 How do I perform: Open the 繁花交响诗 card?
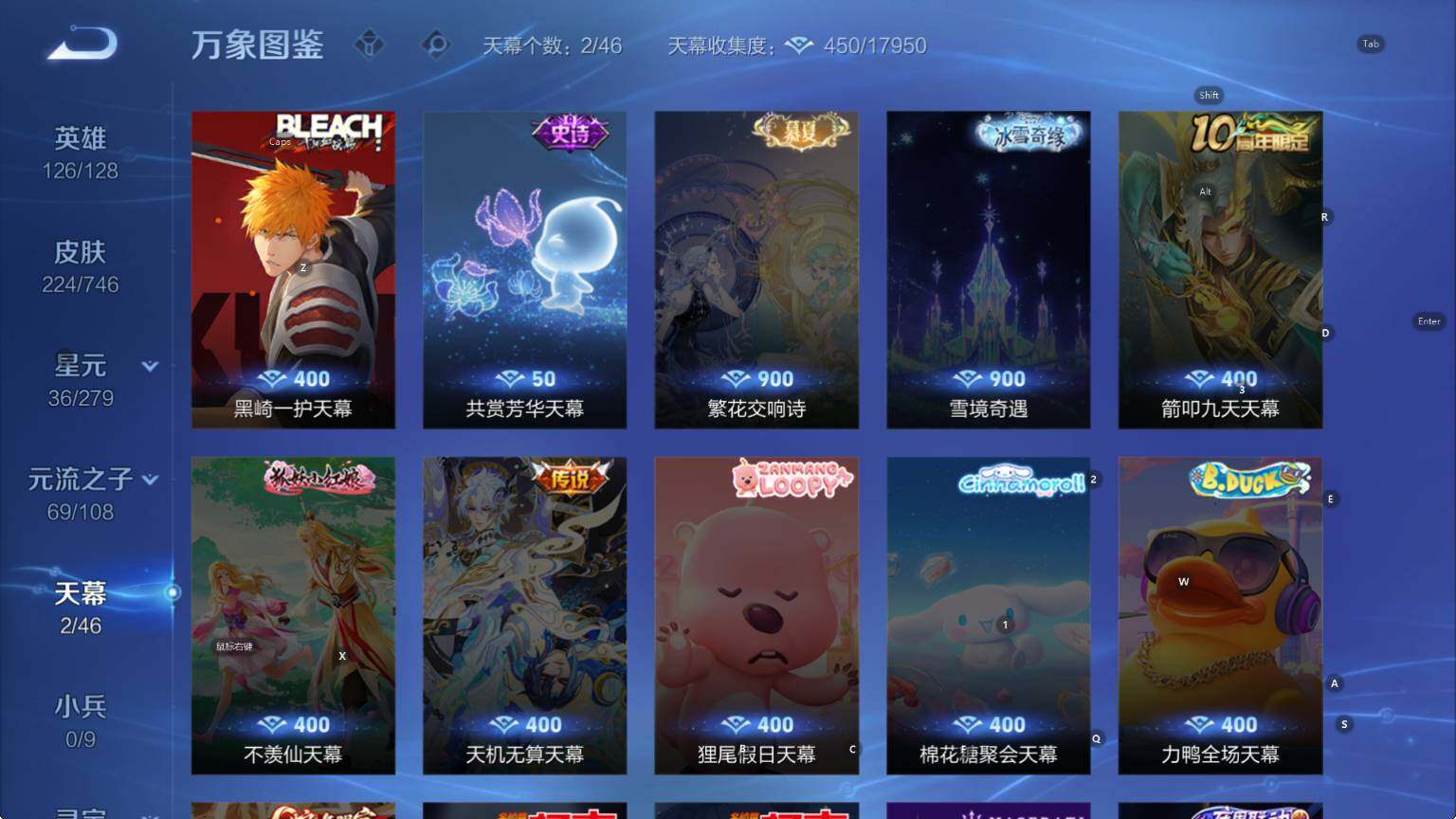point(756,270)
